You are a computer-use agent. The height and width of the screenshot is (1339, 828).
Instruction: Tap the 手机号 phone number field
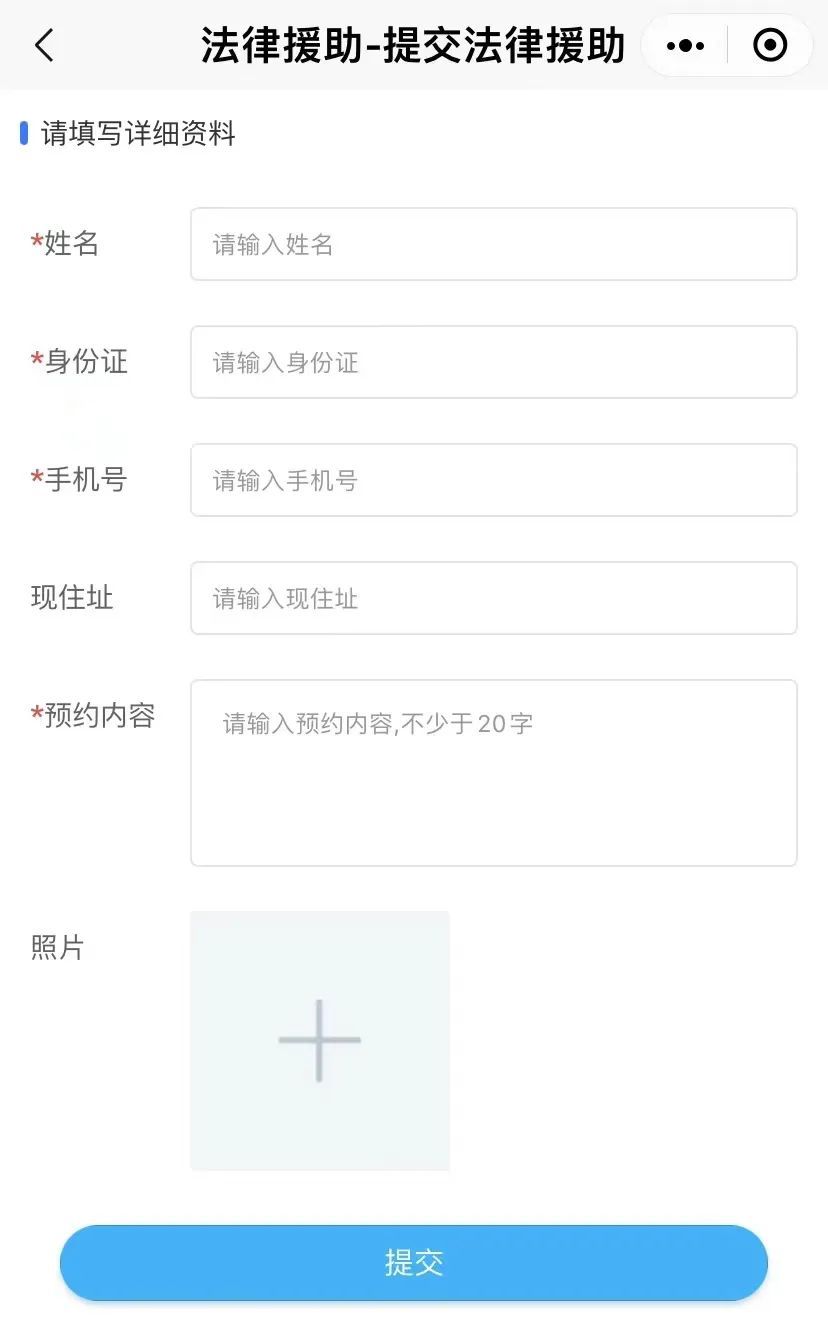coord(493,480)
